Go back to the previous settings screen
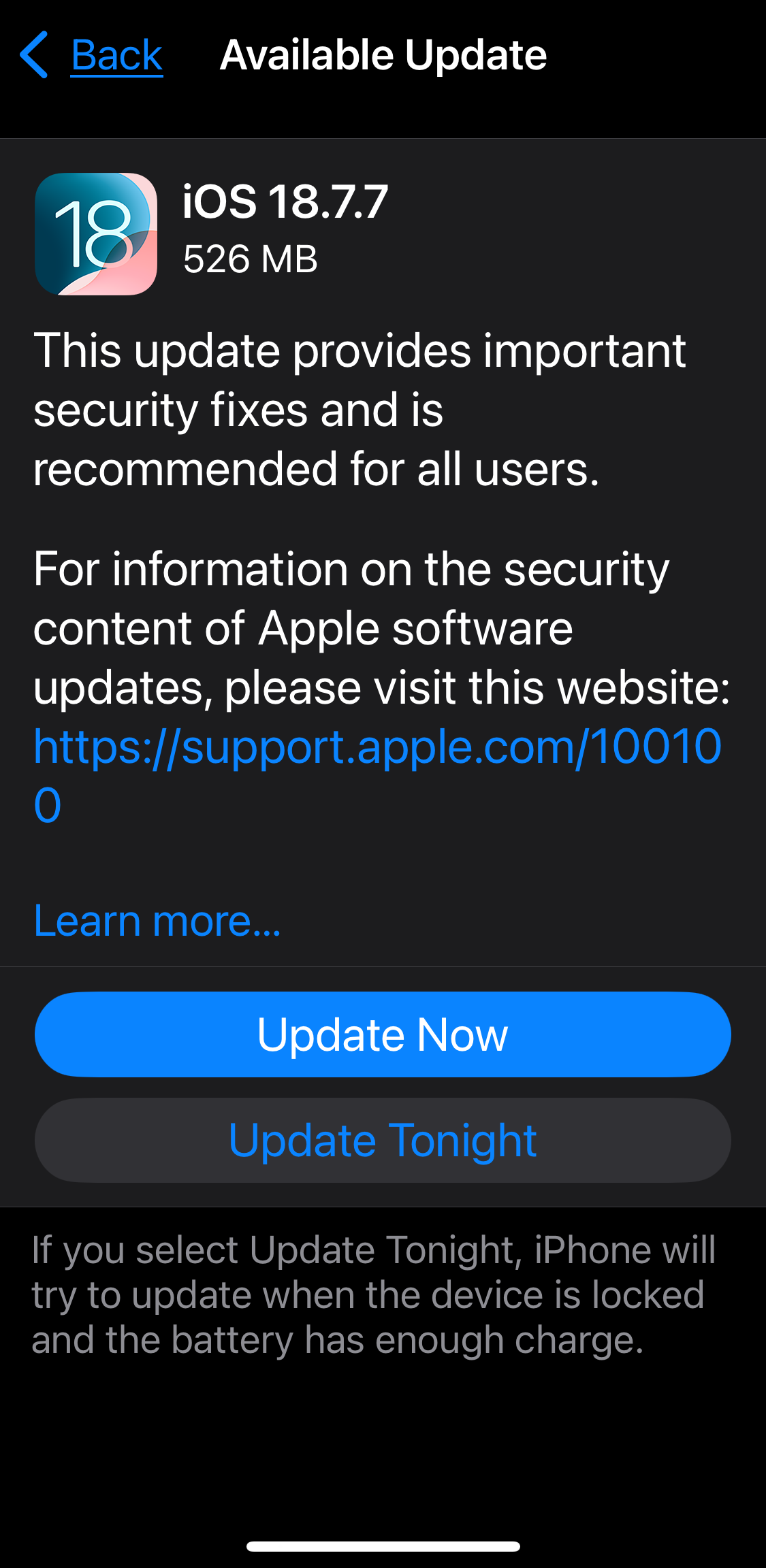 [93, 55]
